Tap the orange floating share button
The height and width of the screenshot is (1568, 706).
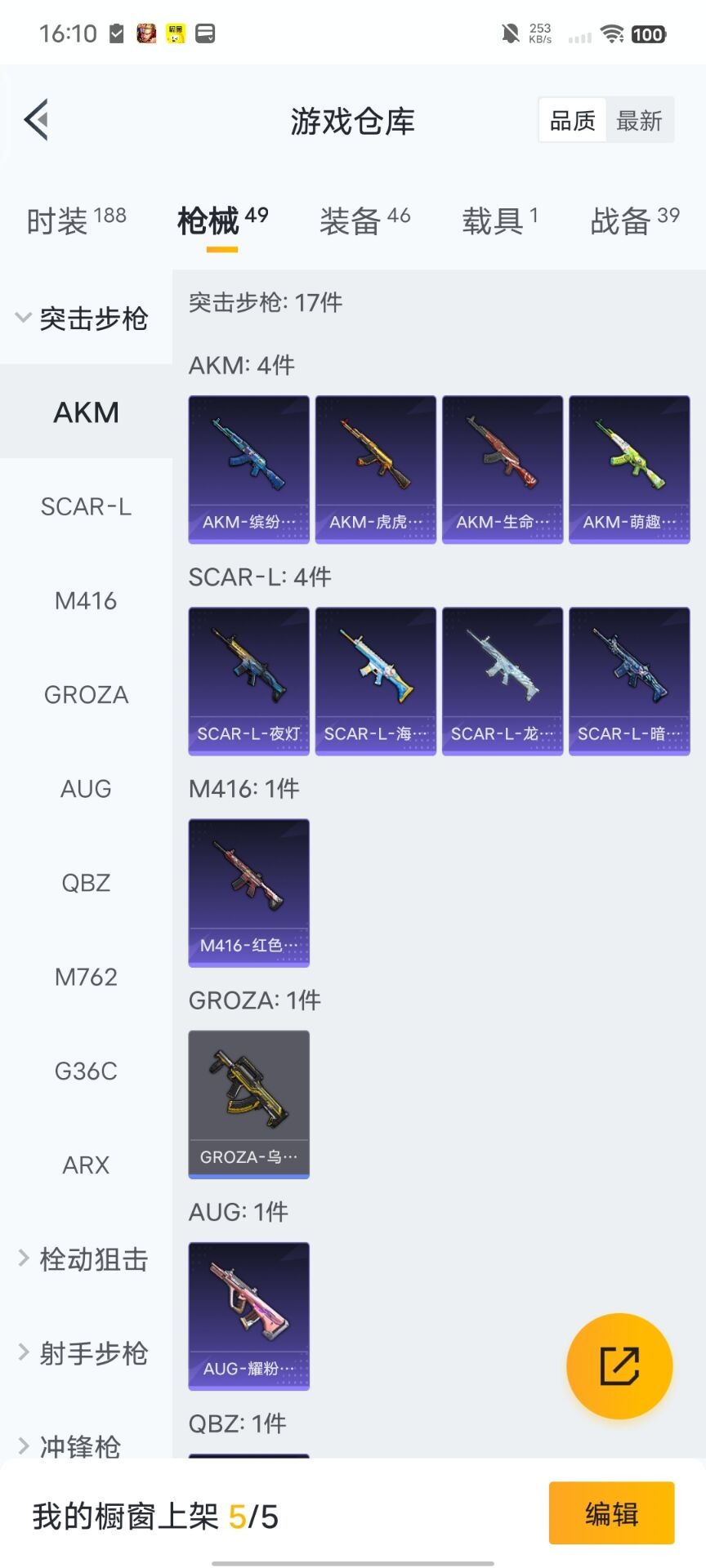pos(619,1365)
